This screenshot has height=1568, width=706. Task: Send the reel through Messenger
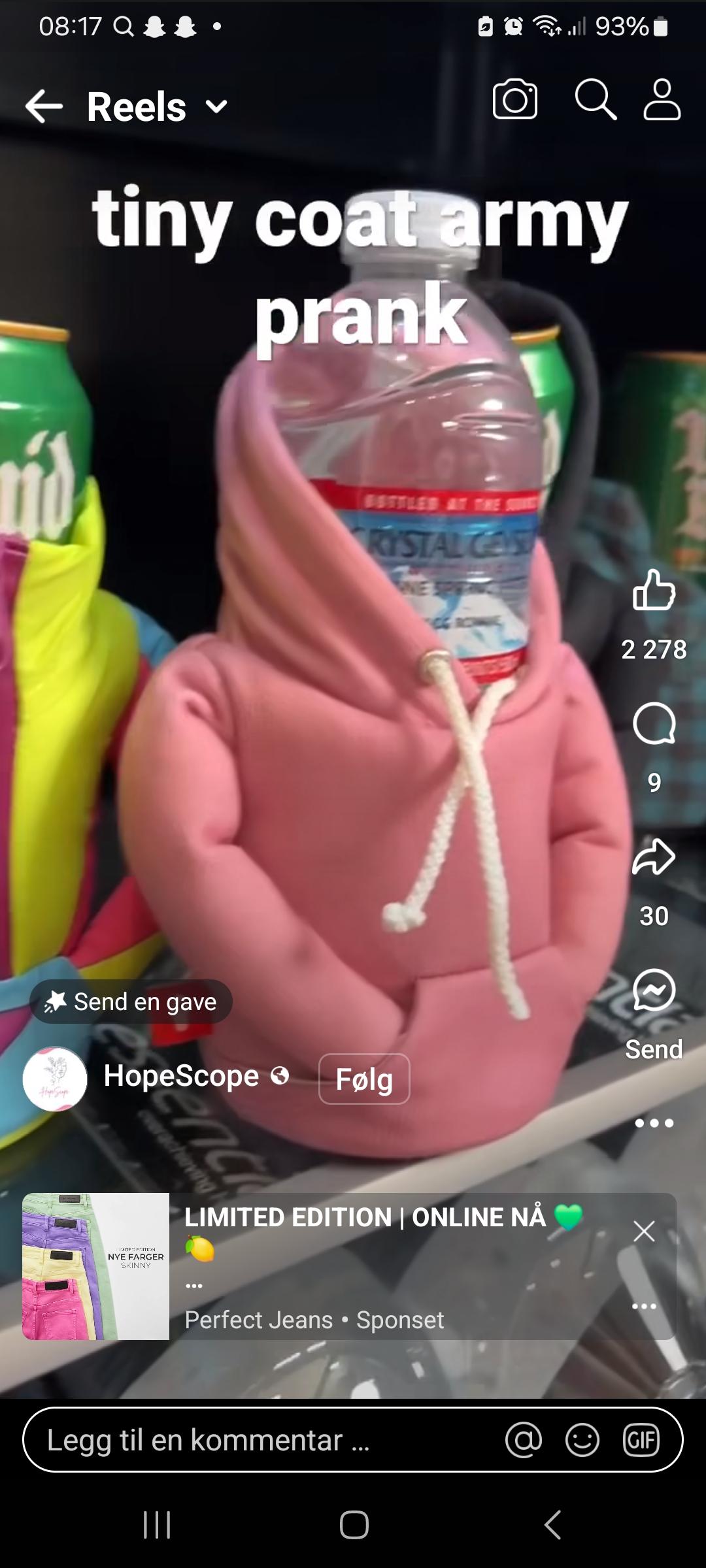[654, 990]
